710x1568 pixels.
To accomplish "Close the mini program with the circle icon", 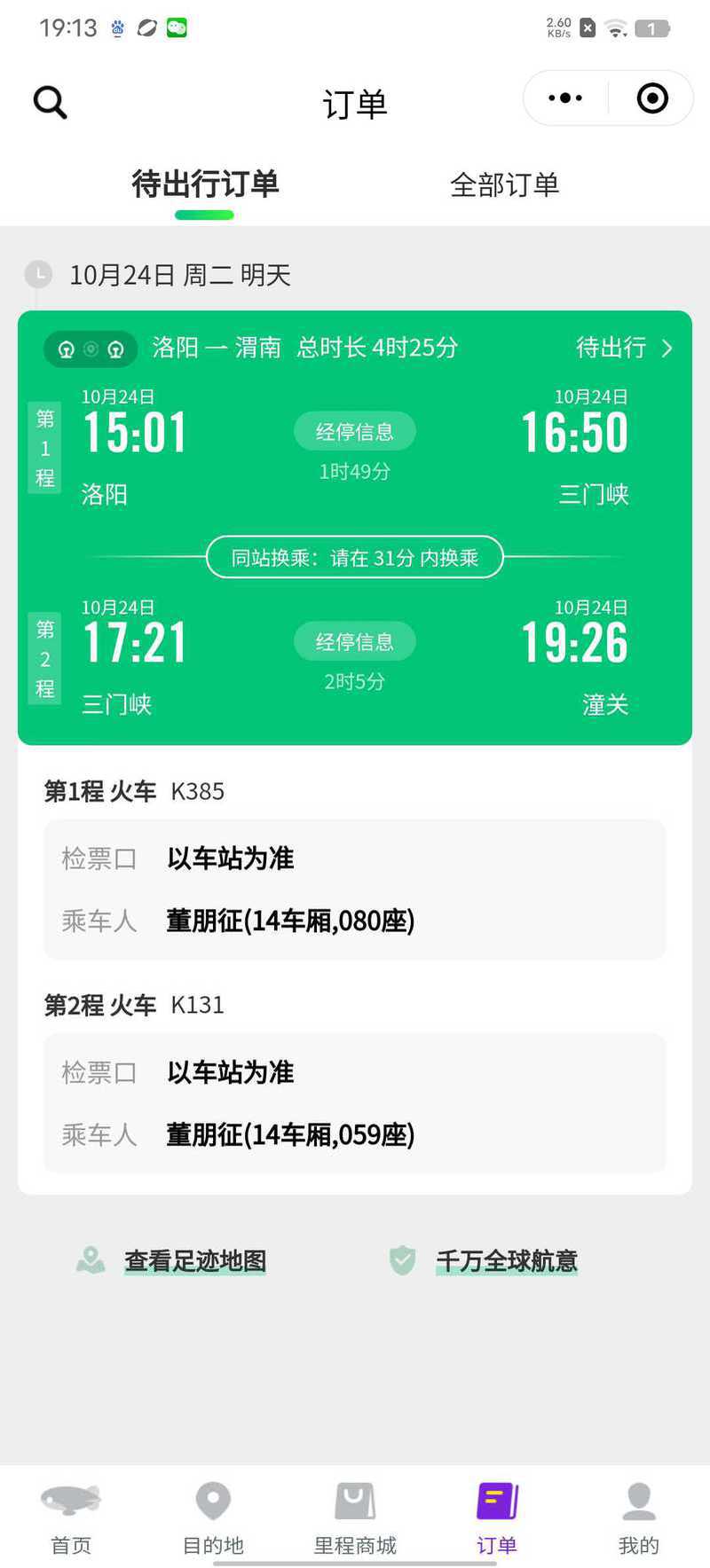I will (652, 98).
